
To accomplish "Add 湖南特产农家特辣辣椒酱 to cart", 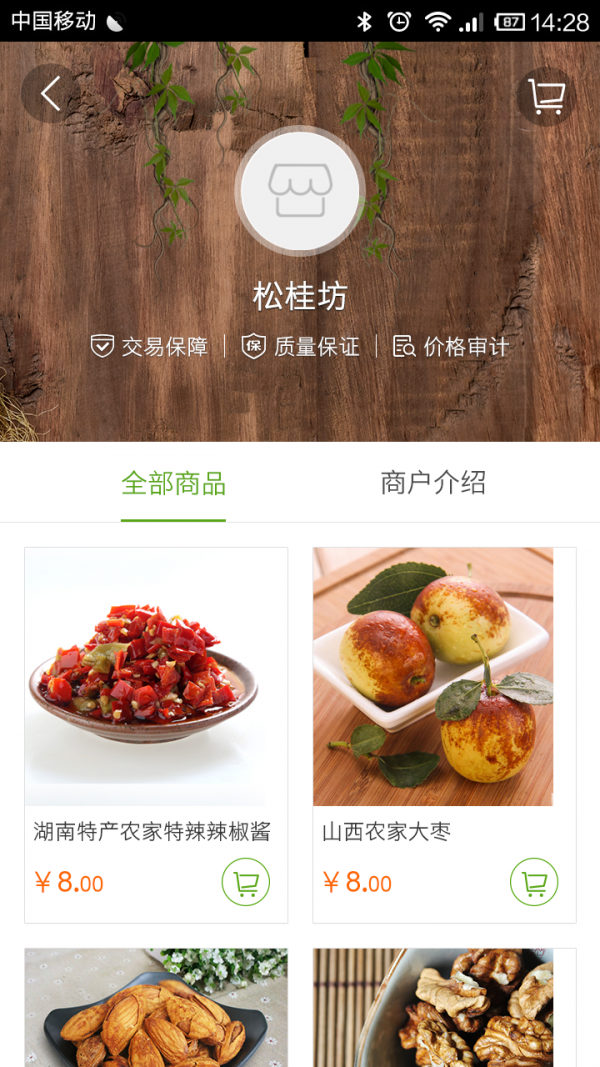I will tap(246, 883).
